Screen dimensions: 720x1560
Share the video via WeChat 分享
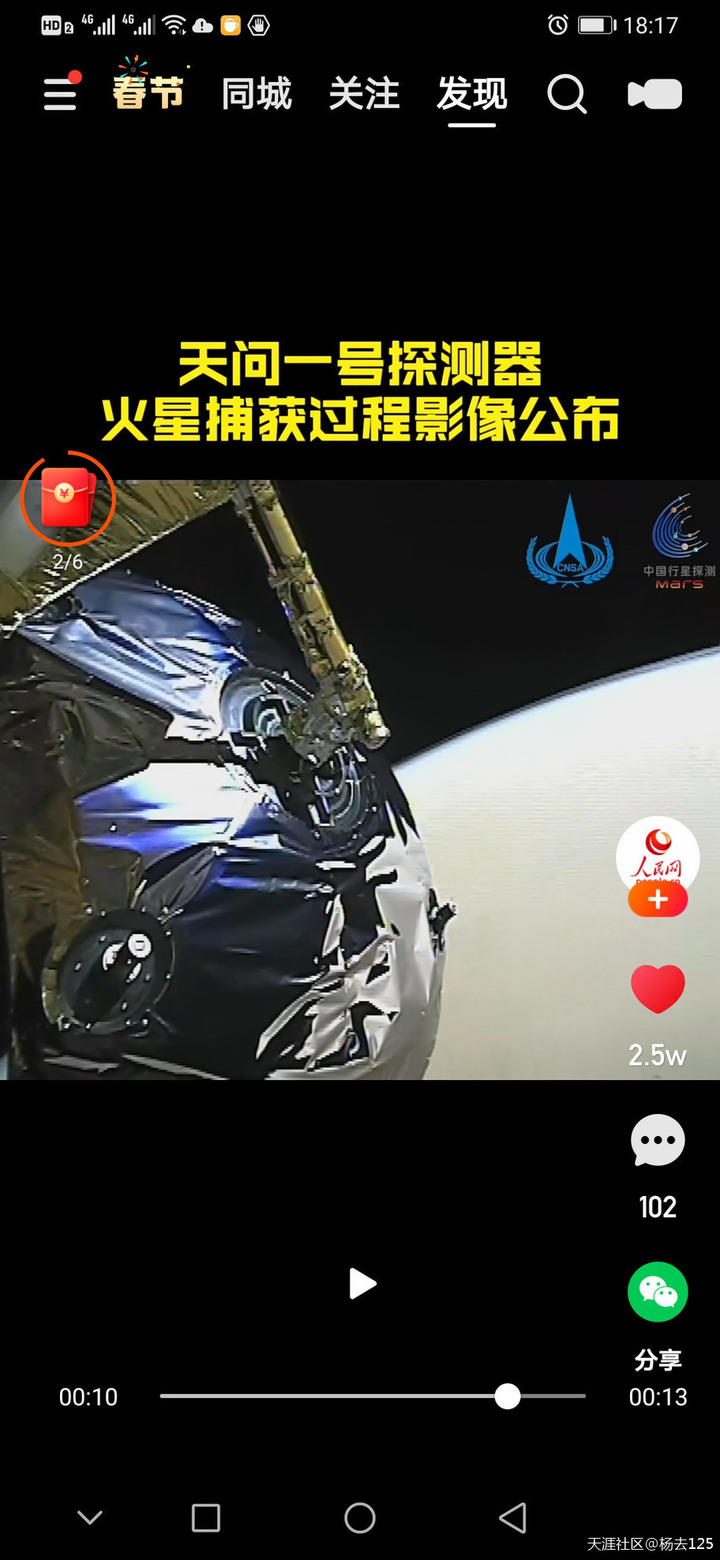coord(657,1292)
